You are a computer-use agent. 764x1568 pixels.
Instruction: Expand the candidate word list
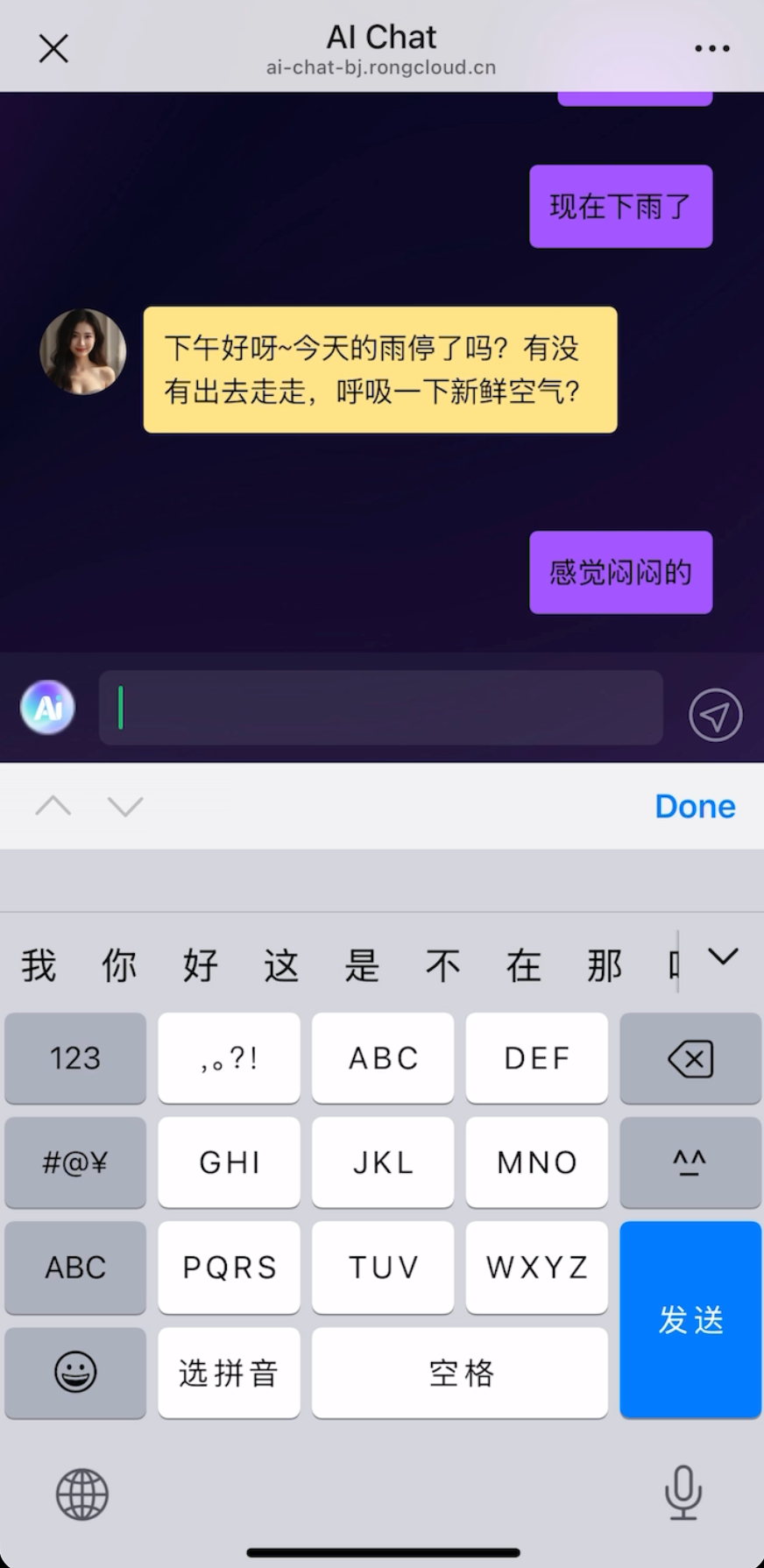pos(723,957)
